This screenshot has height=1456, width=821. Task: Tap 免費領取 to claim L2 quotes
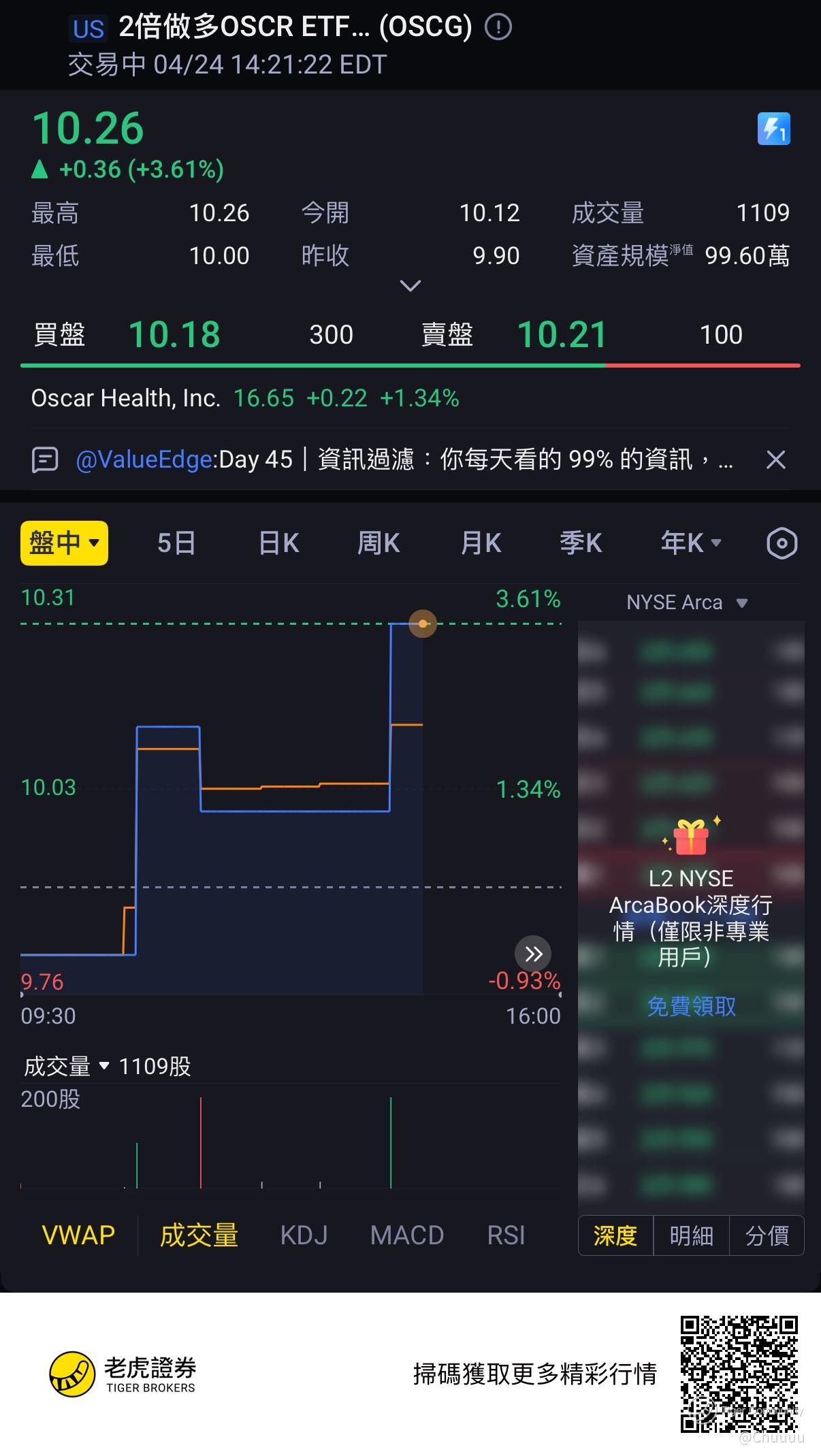pyautogui.click(x=691, y=1006)
